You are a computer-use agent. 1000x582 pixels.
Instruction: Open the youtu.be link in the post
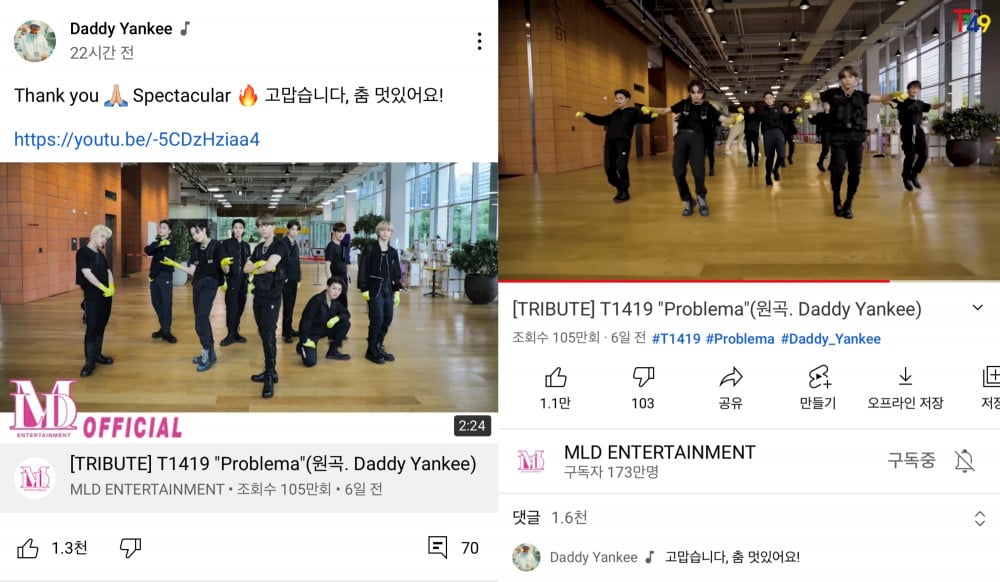[x=137, y=139]
